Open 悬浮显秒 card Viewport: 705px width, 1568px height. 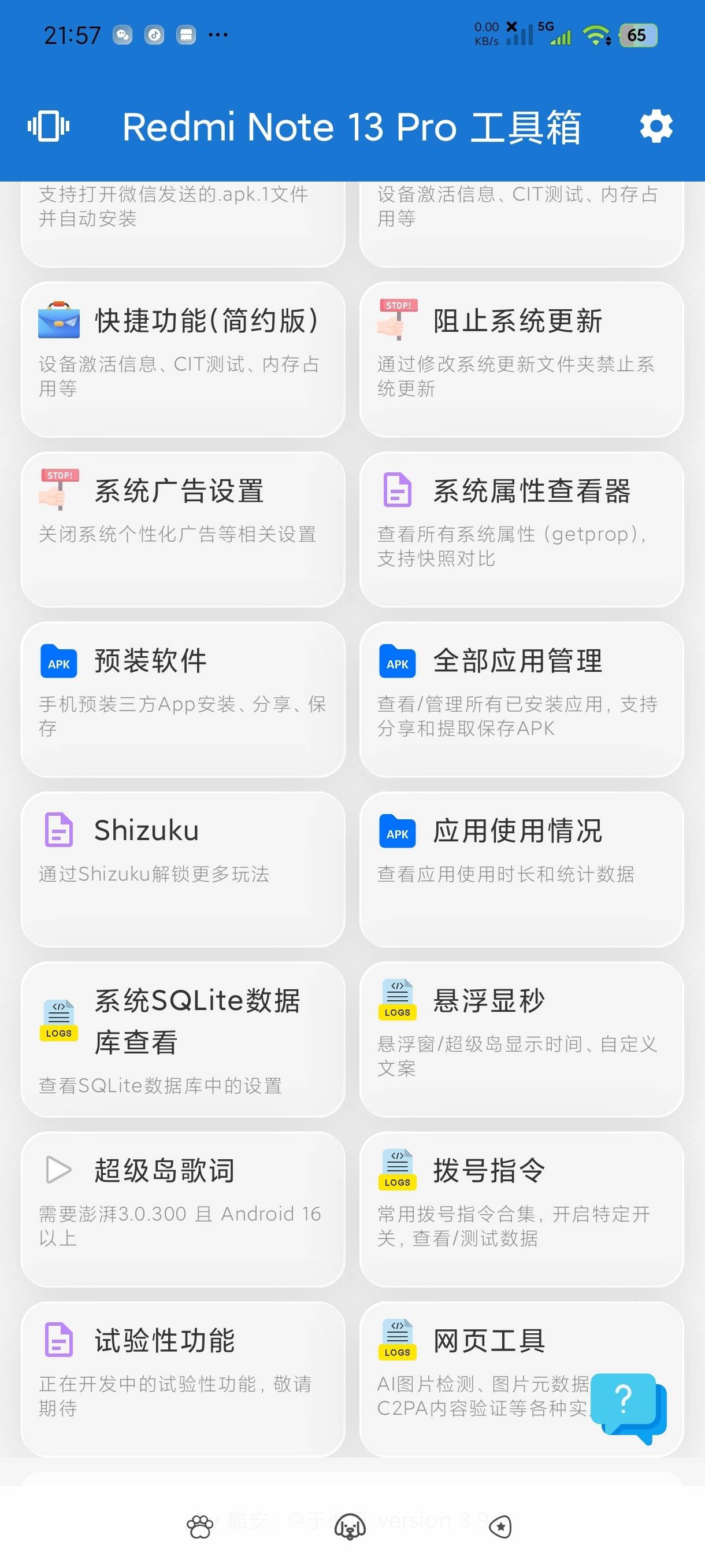click(521, 1039)
